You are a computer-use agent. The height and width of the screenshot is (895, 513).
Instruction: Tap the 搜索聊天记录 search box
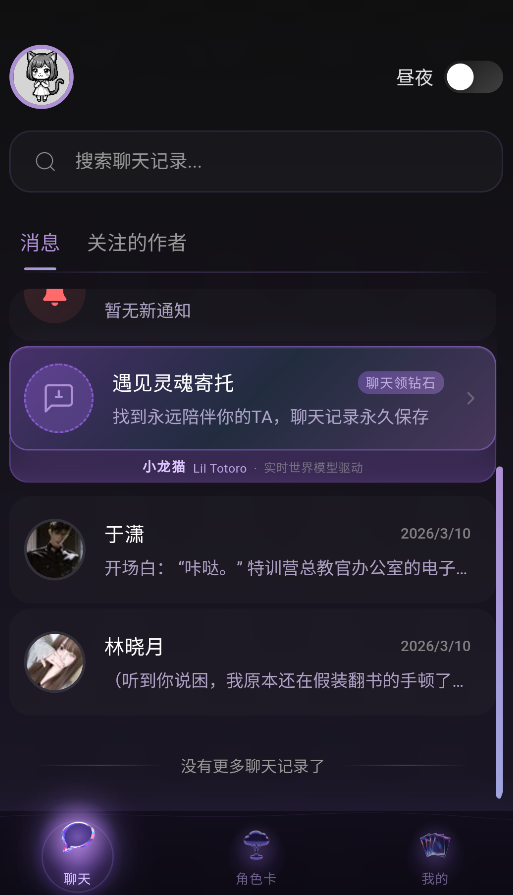click(256, 162)
